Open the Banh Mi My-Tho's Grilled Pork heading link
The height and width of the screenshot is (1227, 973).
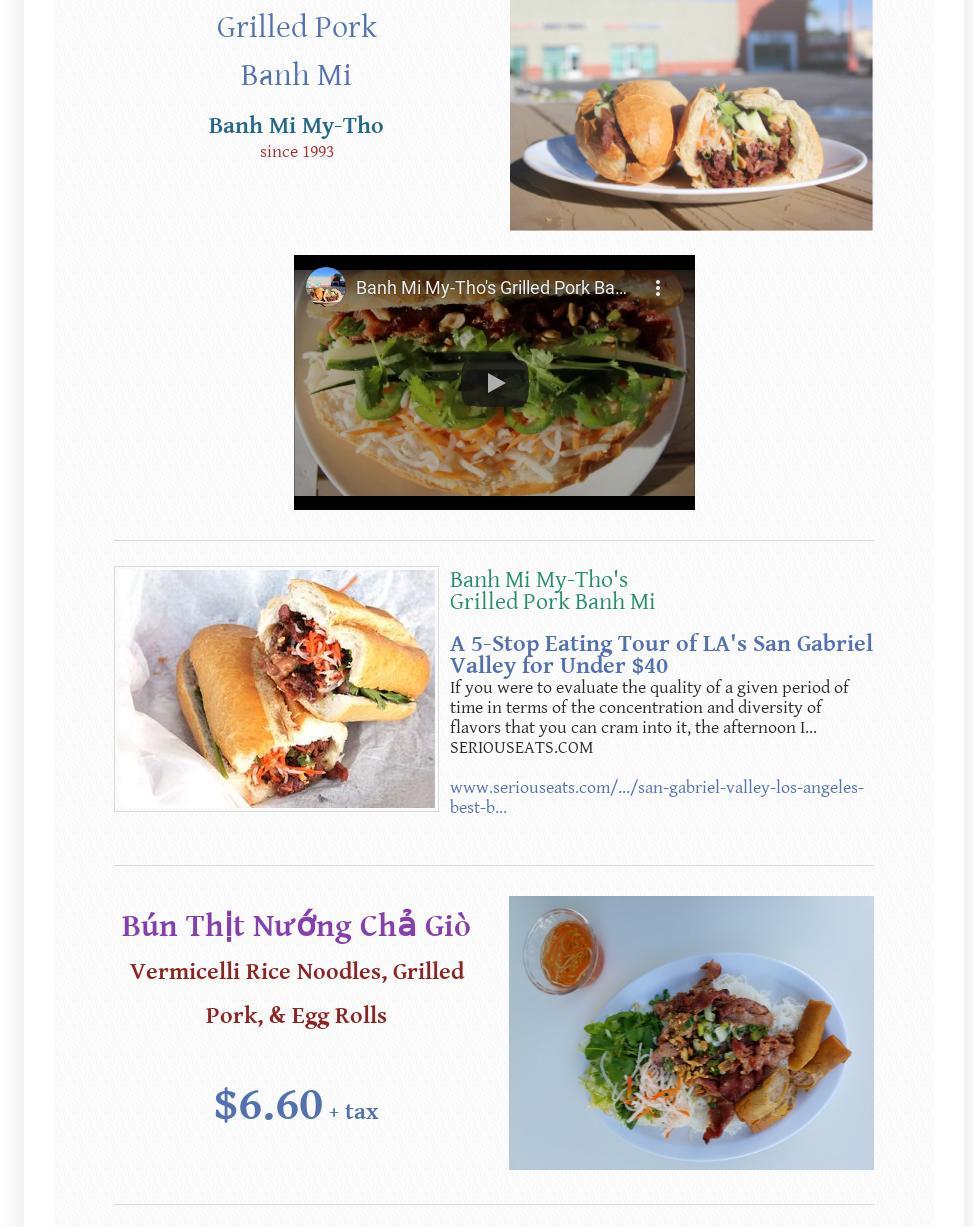click(552, 591)
